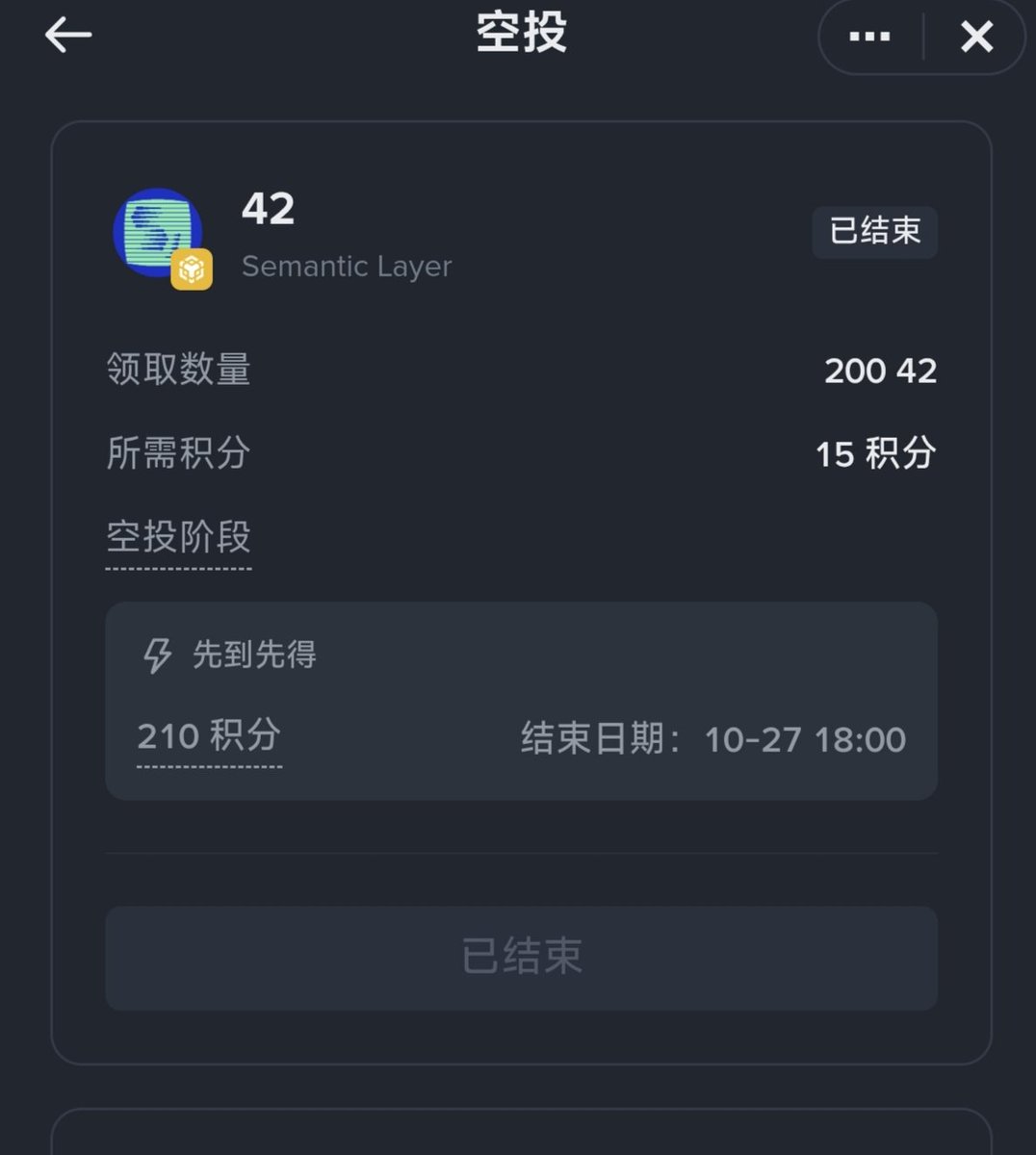Go back using the top-left arrow
Image resolution: width=1036 pixels, height=1155 pixels.
click(x=68, y=36)
